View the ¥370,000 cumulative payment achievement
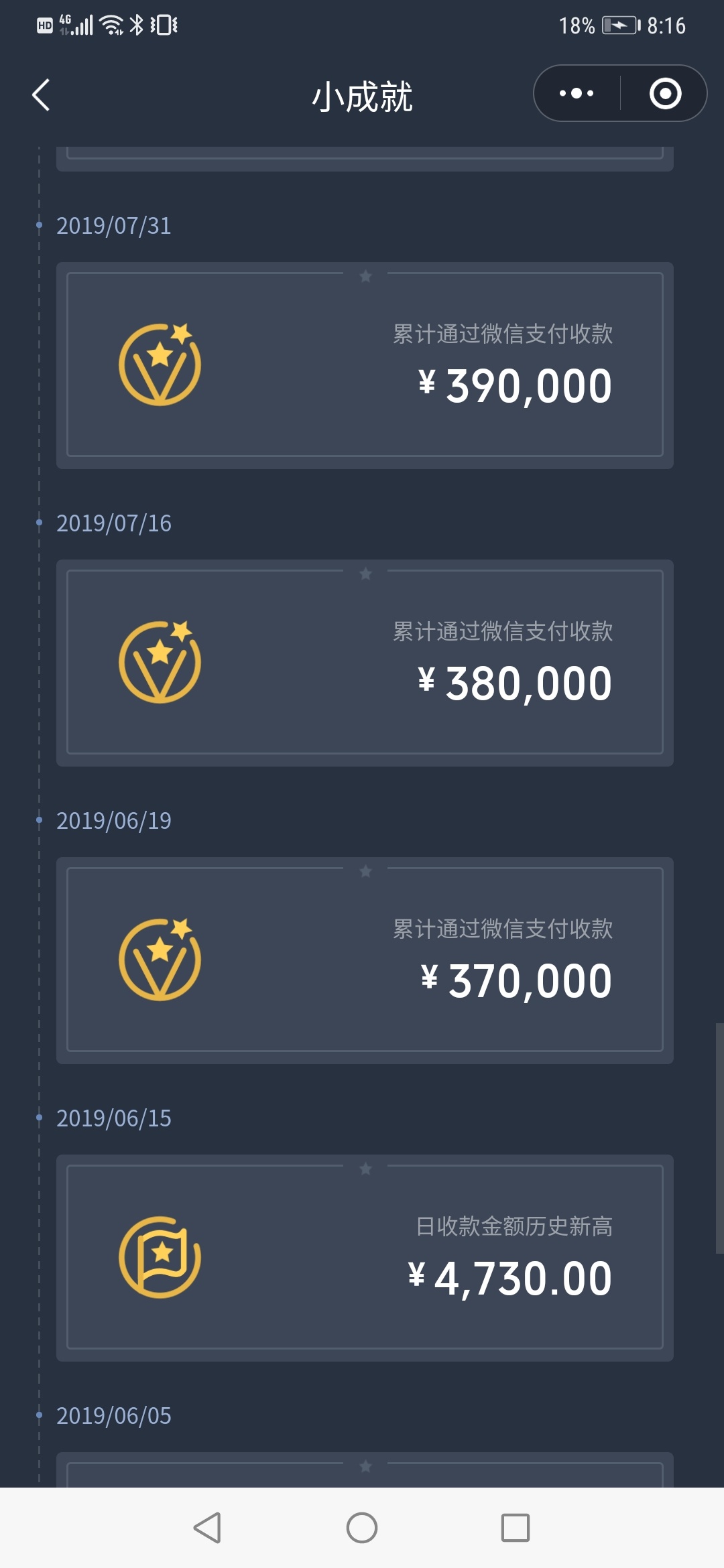Image resolution: width=724 pixels, height=1568 pixels. point(365,960)
